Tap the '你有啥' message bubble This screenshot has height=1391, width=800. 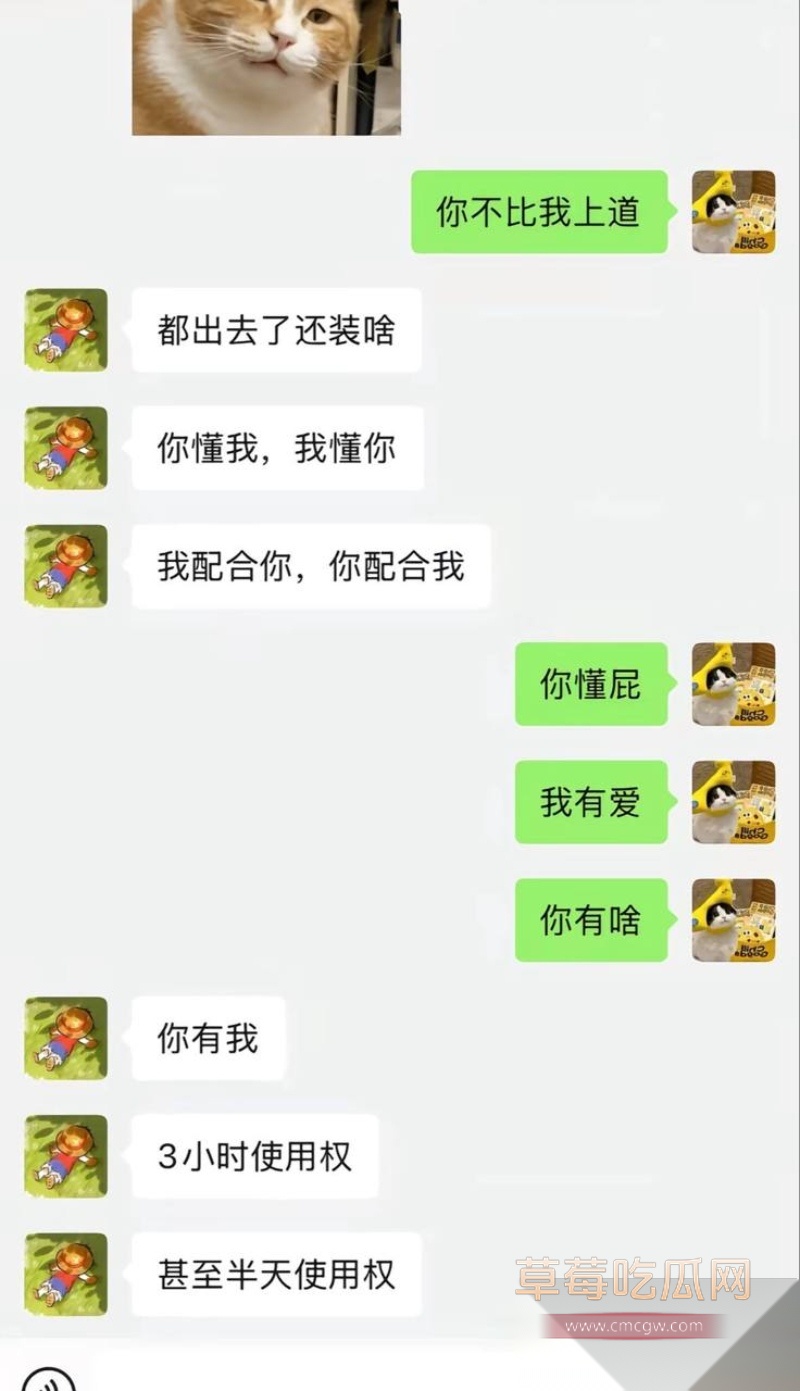[591, 921]
